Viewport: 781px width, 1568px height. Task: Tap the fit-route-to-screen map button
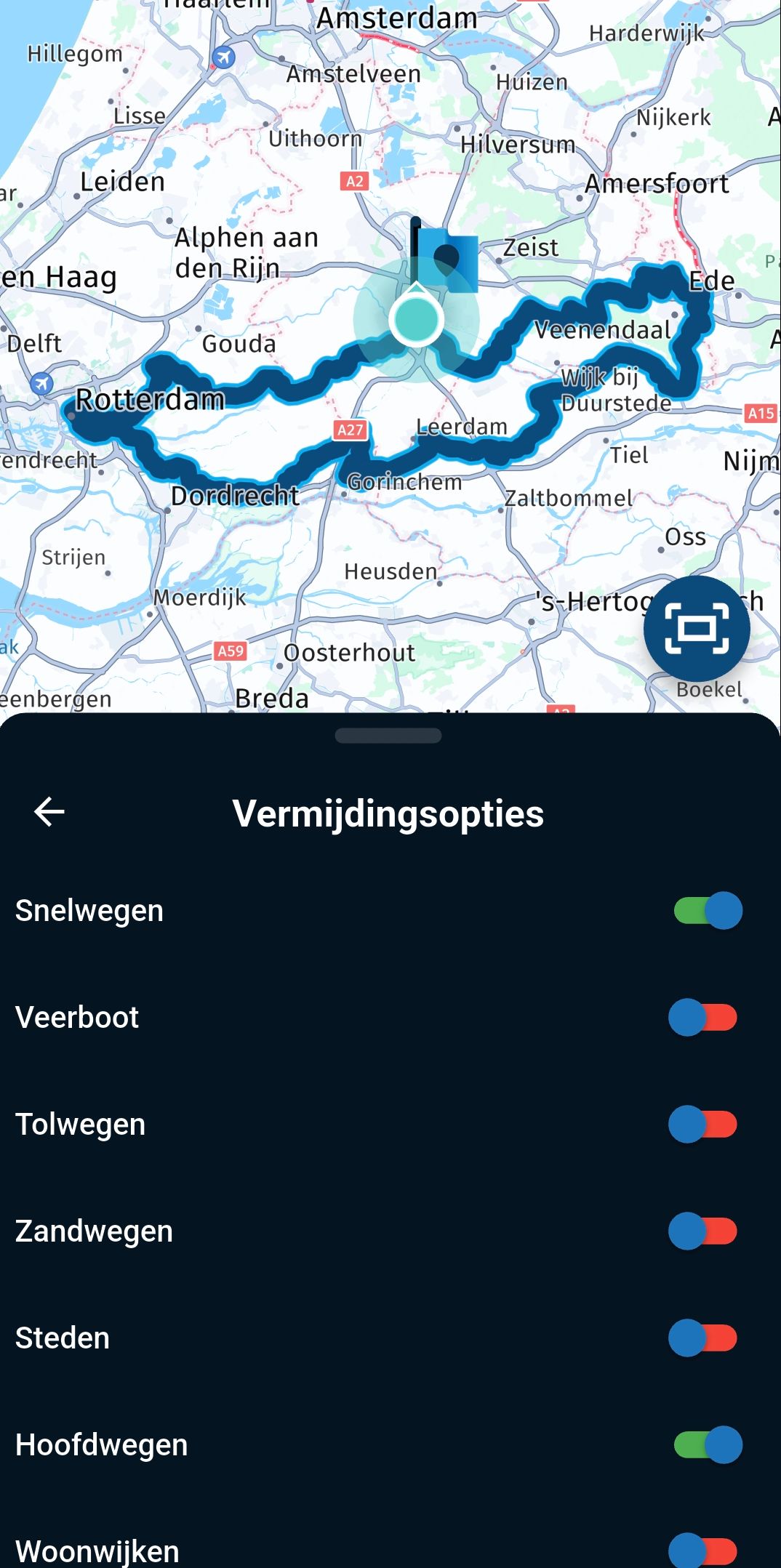coord(697,629)
